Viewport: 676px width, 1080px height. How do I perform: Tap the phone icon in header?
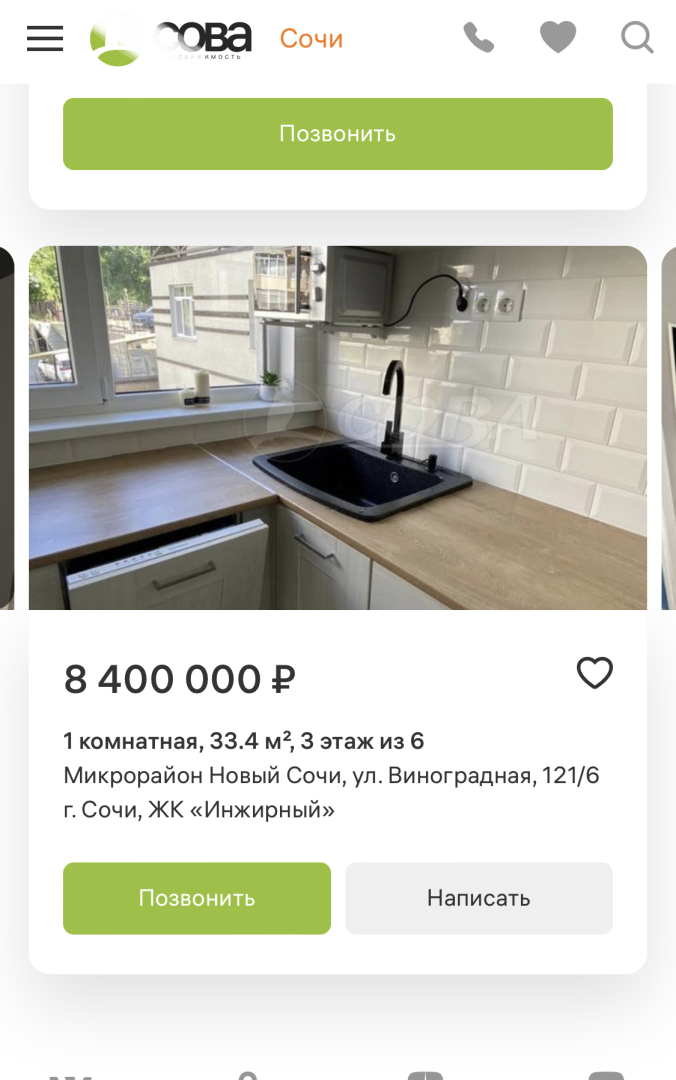click(479, 38)
